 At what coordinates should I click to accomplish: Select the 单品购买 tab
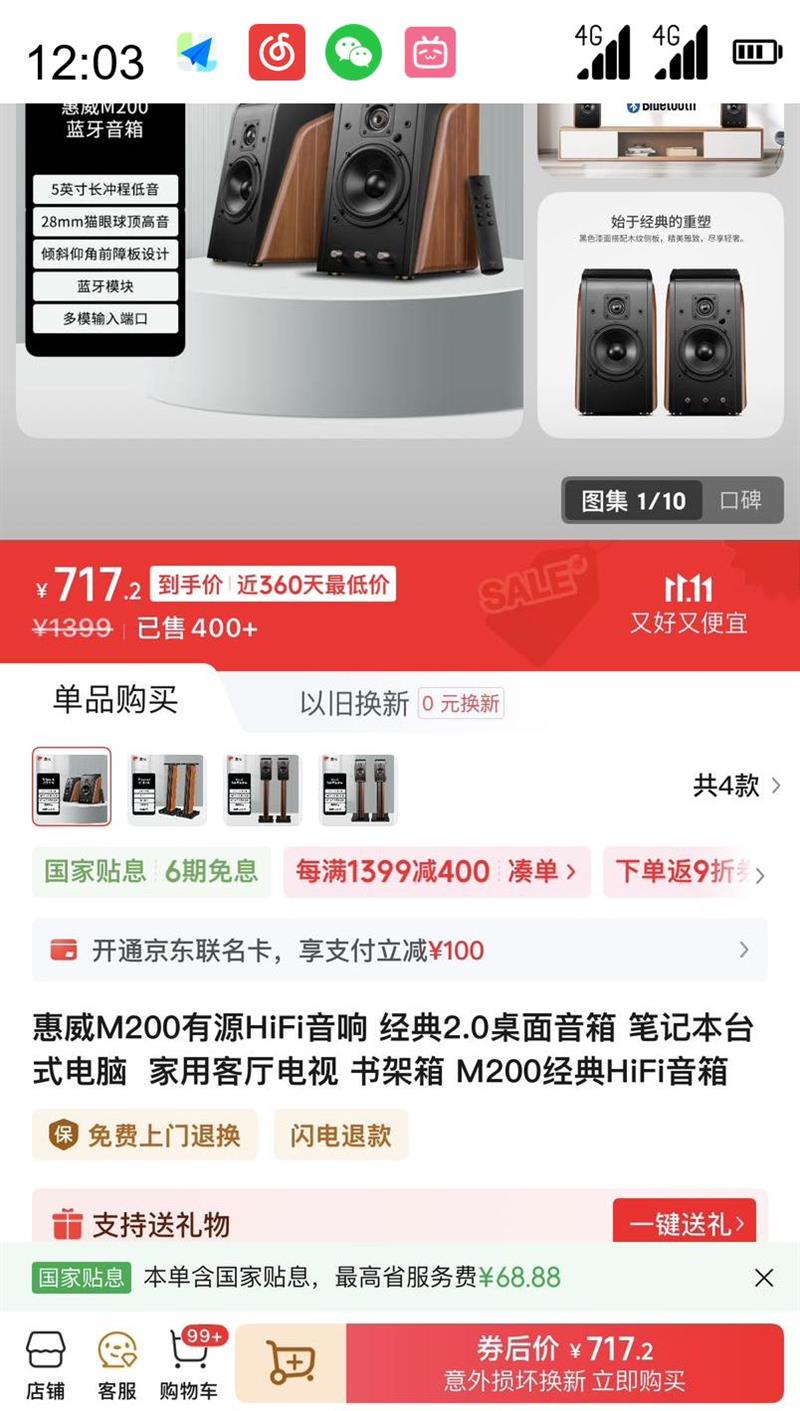pyautogui.click(x=116, y=700)
